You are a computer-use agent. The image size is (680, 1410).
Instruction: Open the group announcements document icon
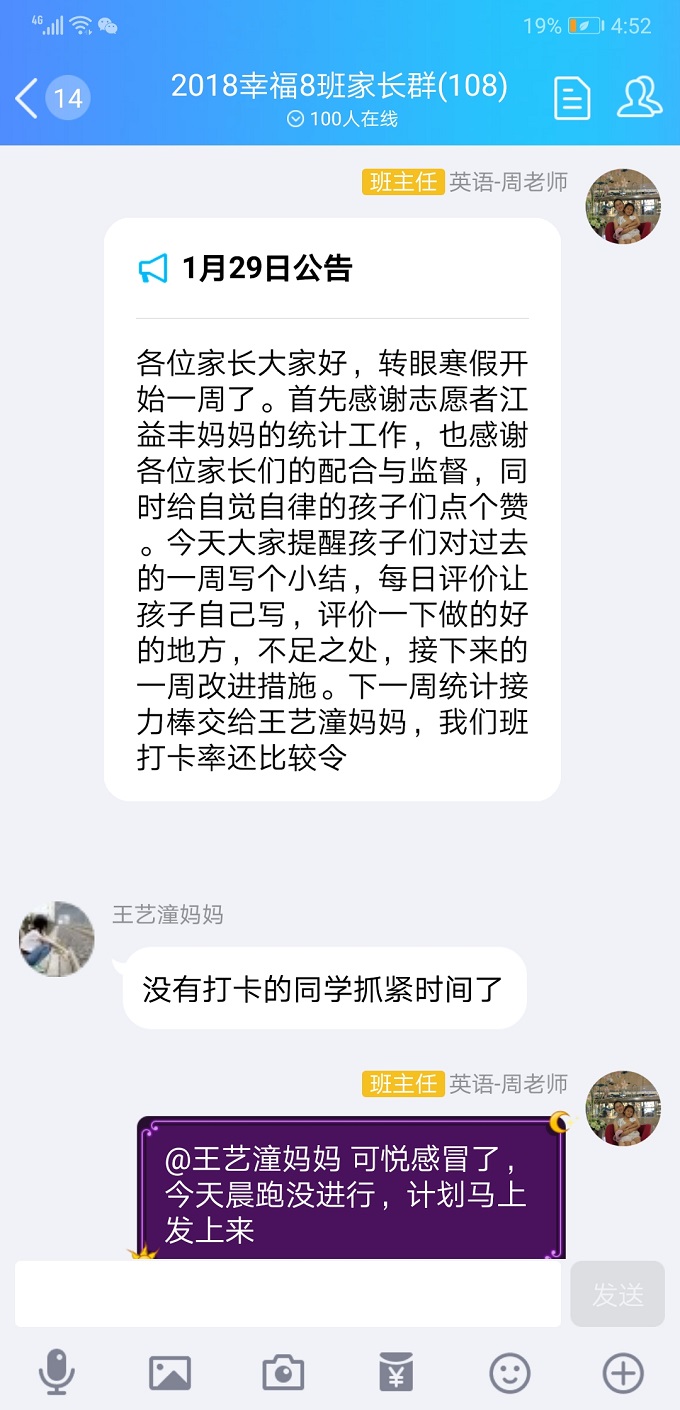pyautogui.click(x=572, y=98)
